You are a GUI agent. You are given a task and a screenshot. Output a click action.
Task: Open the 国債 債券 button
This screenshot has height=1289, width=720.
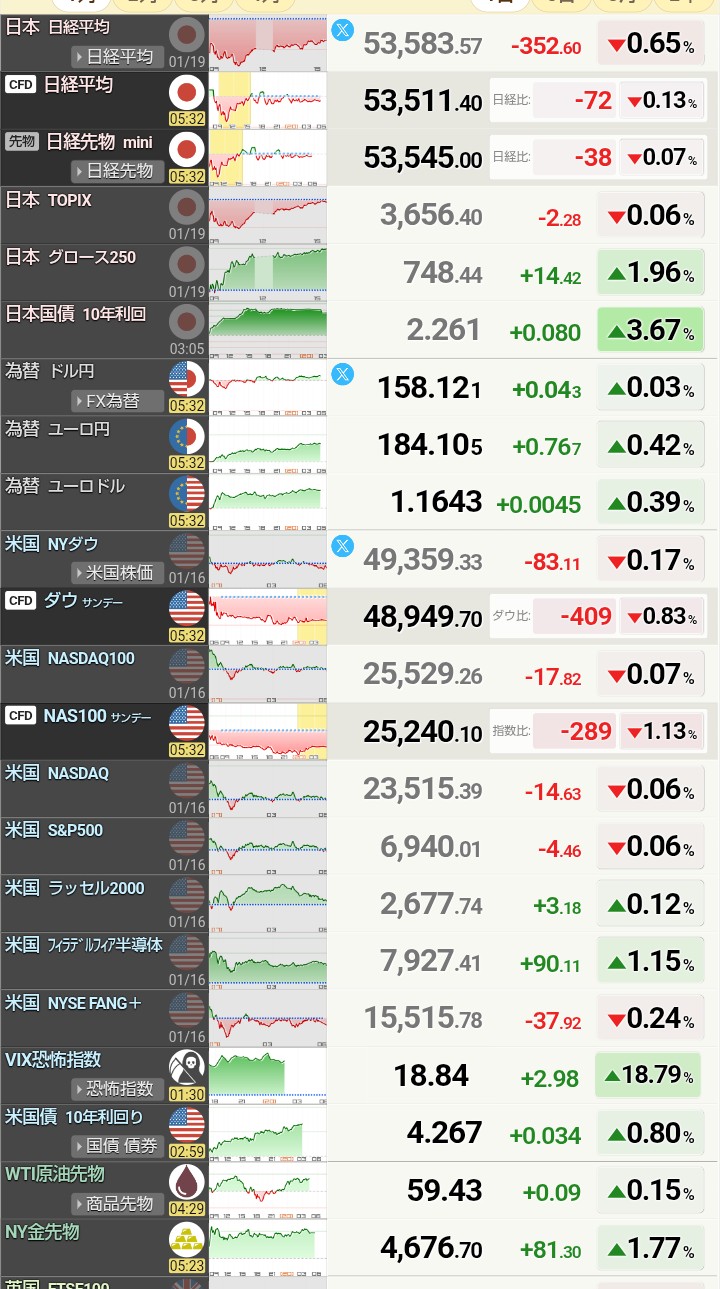118,1146
